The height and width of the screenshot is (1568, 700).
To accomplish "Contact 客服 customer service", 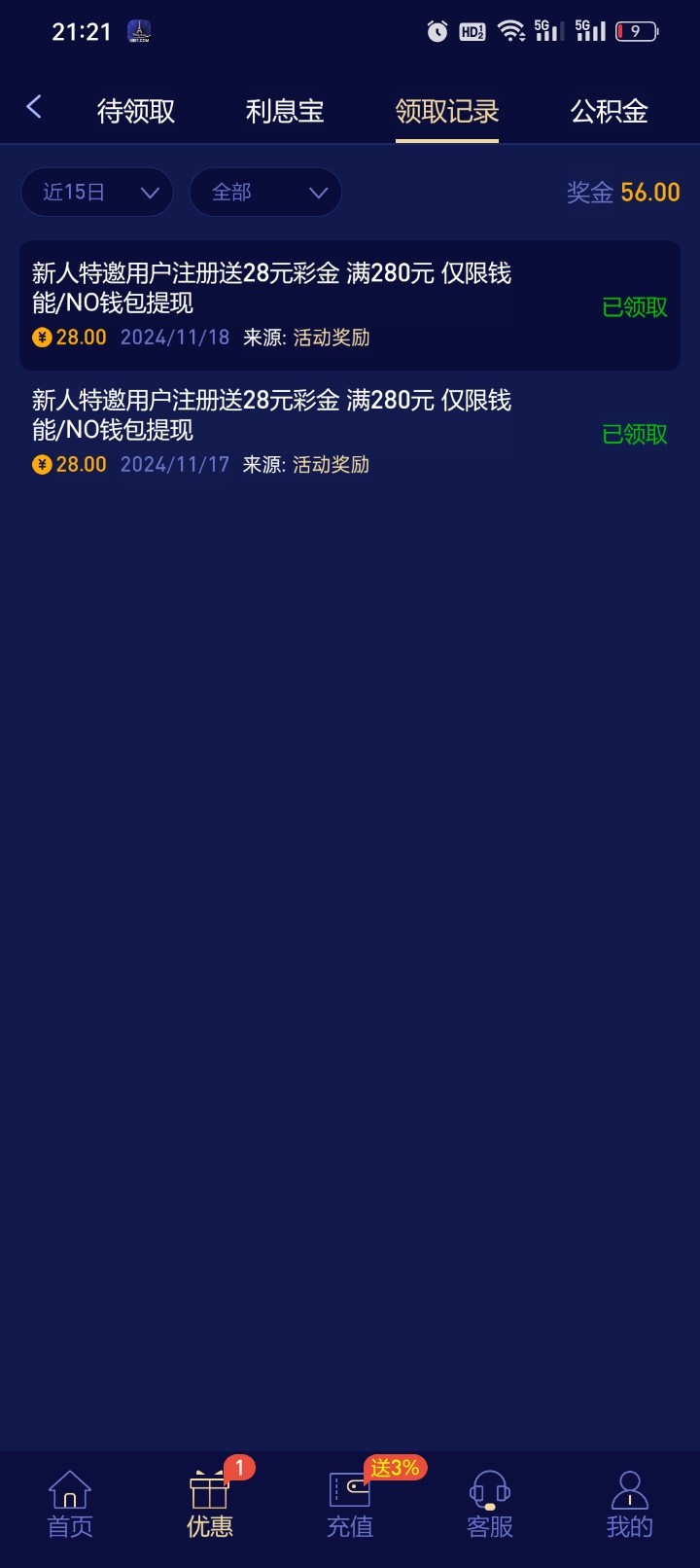I will coord(490,1505).
